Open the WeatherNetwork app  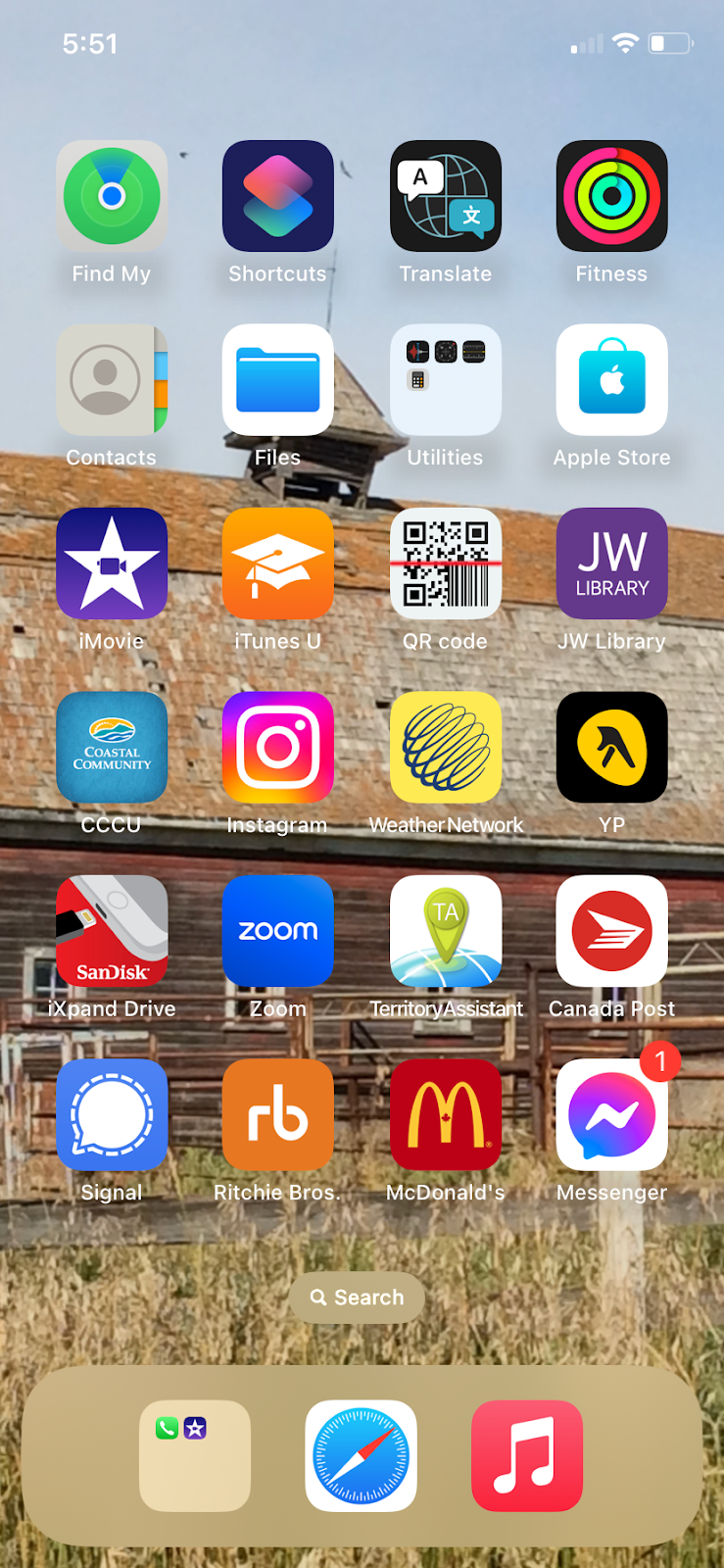(446, 748)
